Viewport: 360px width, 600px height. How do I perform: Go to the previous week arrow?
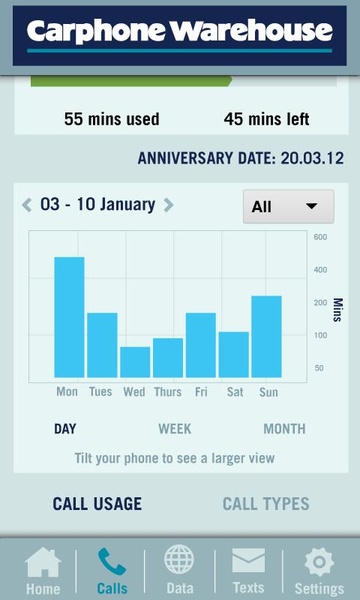[x=27, y=205]
